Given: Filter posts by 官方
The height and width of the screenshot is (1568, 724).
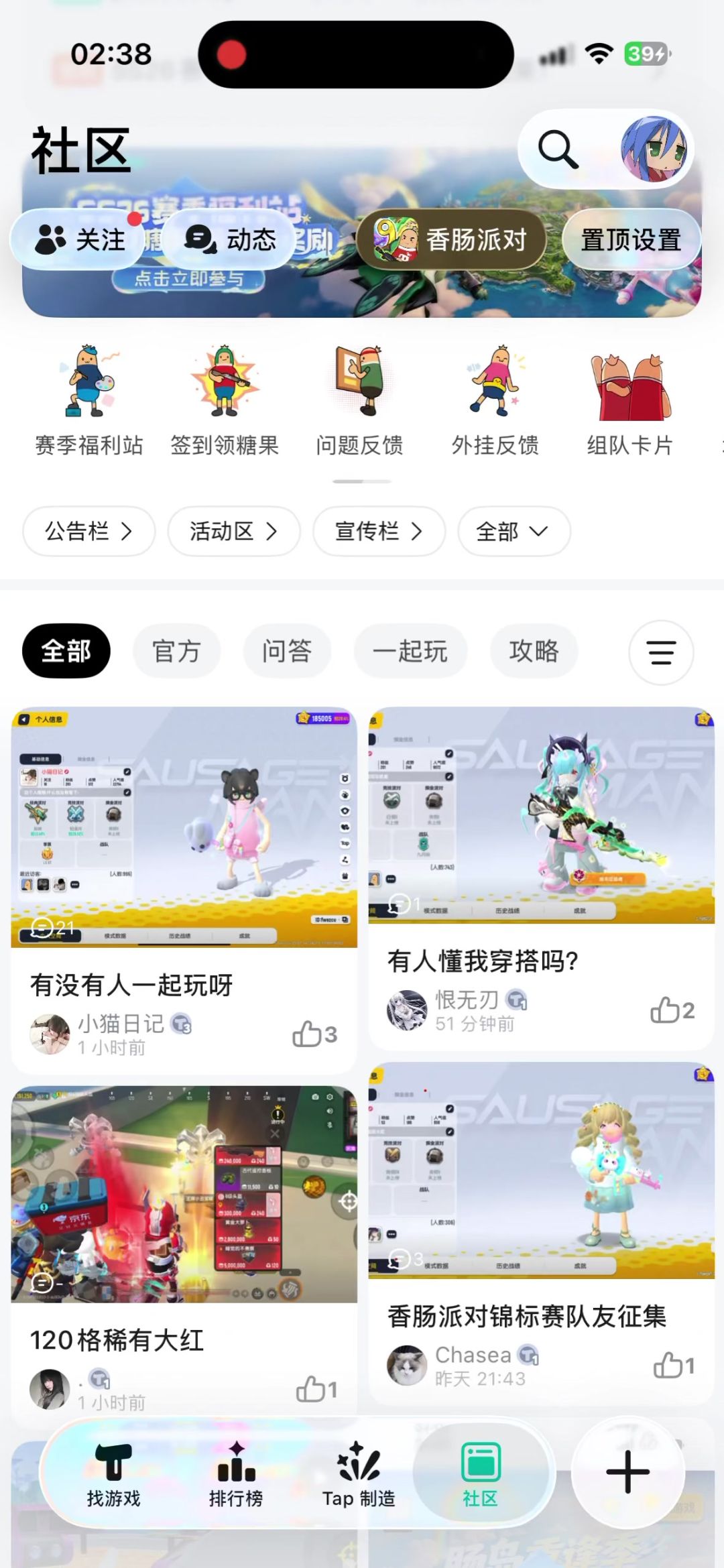Looking at the screenshot, I should (176, 651).
